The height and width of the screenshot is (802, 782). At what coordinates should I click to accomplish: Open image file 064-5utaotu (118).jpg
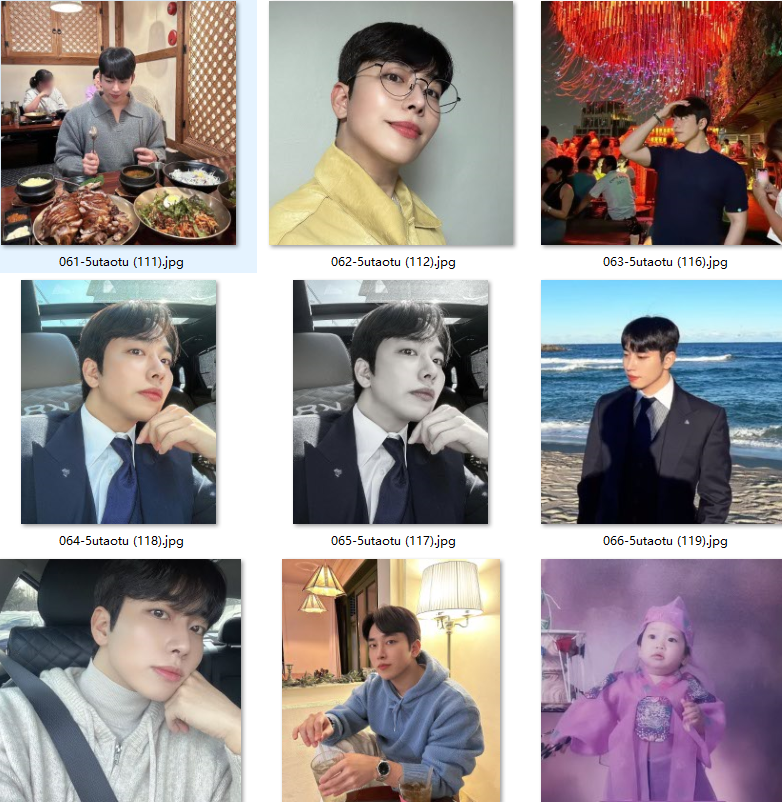tap(118, 402)
